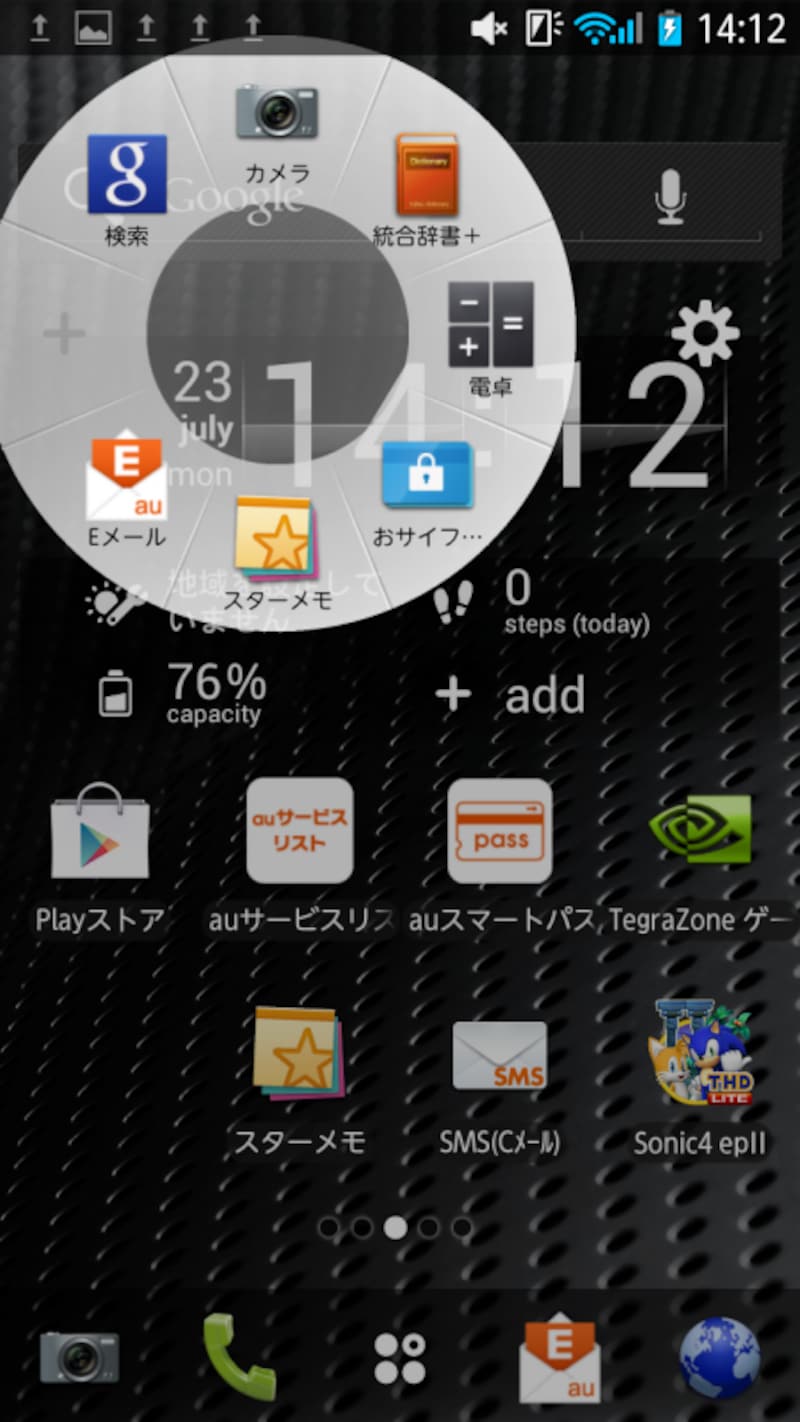Tap the add button on the widget
800x1422 pixels.
pyautogui.click(x=512, y=695)
